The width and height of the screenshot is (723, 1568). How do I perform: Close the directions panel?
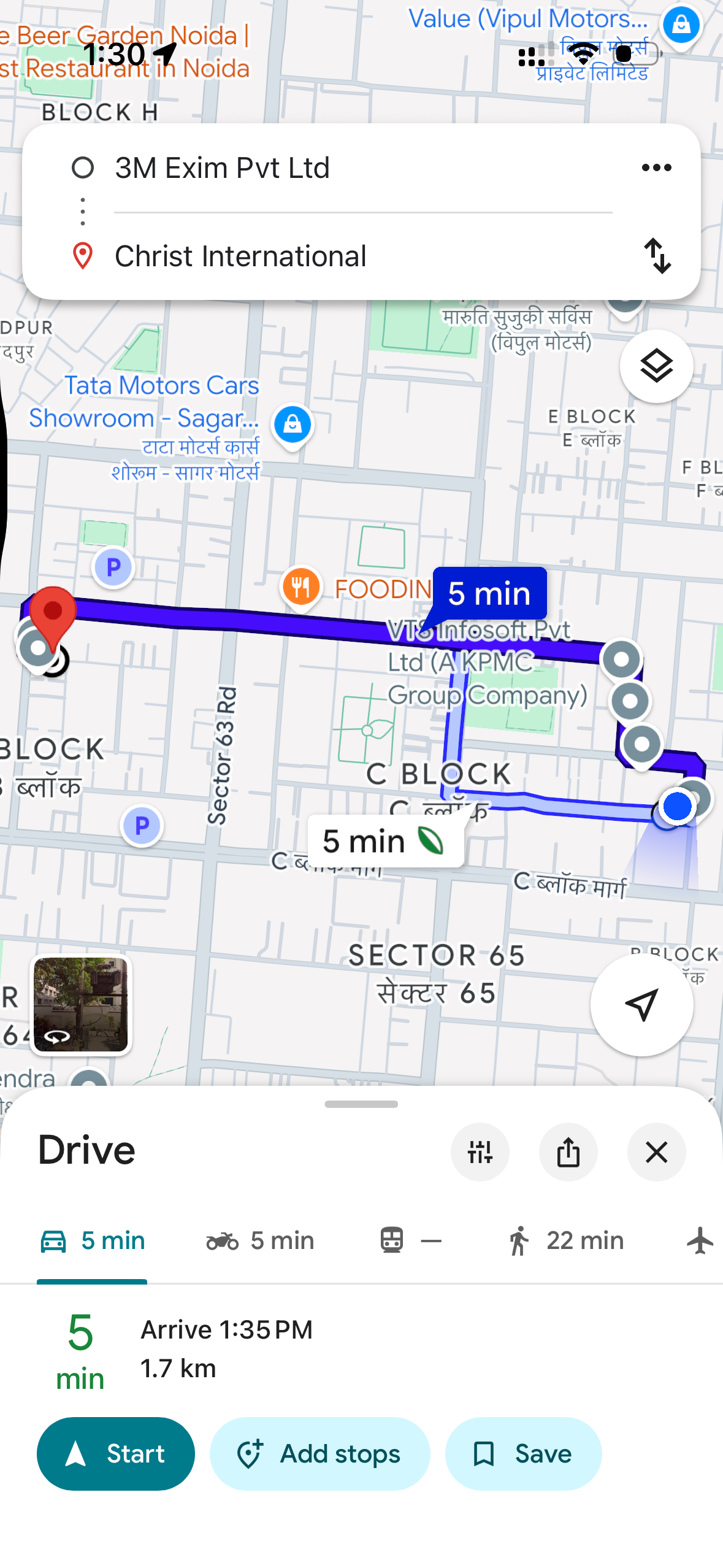[656, 1152]
